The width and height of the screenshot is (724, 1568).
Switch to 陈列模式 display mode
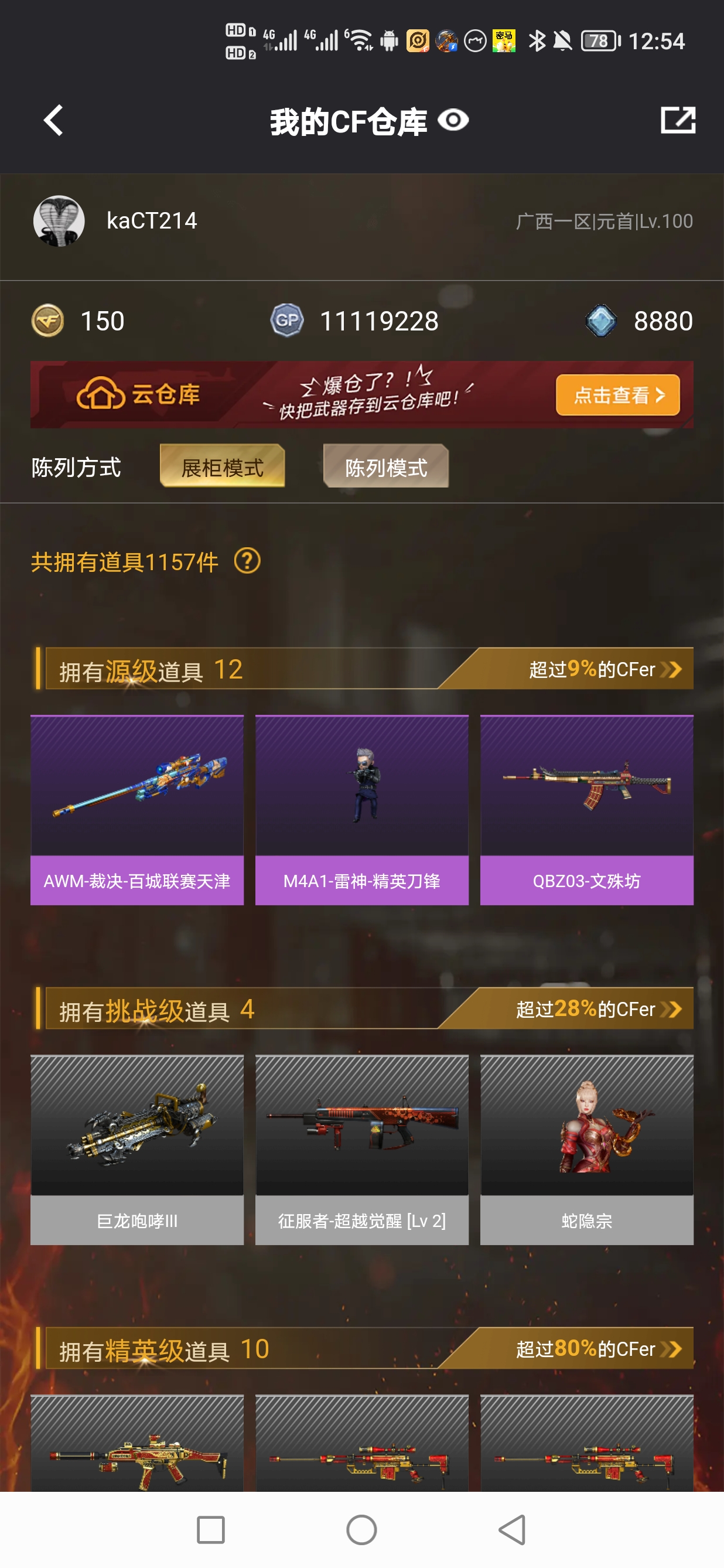386,467
